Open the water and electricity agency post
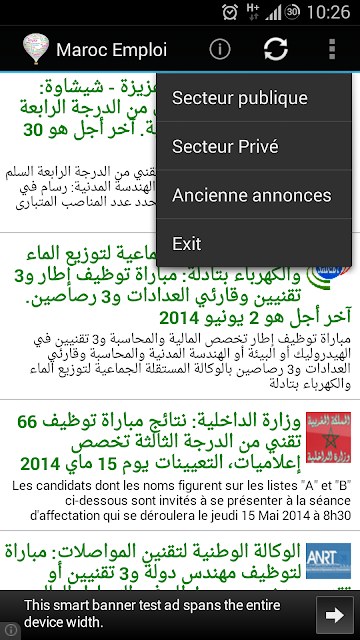Screen dimensions: 360x640 [180, 316]
